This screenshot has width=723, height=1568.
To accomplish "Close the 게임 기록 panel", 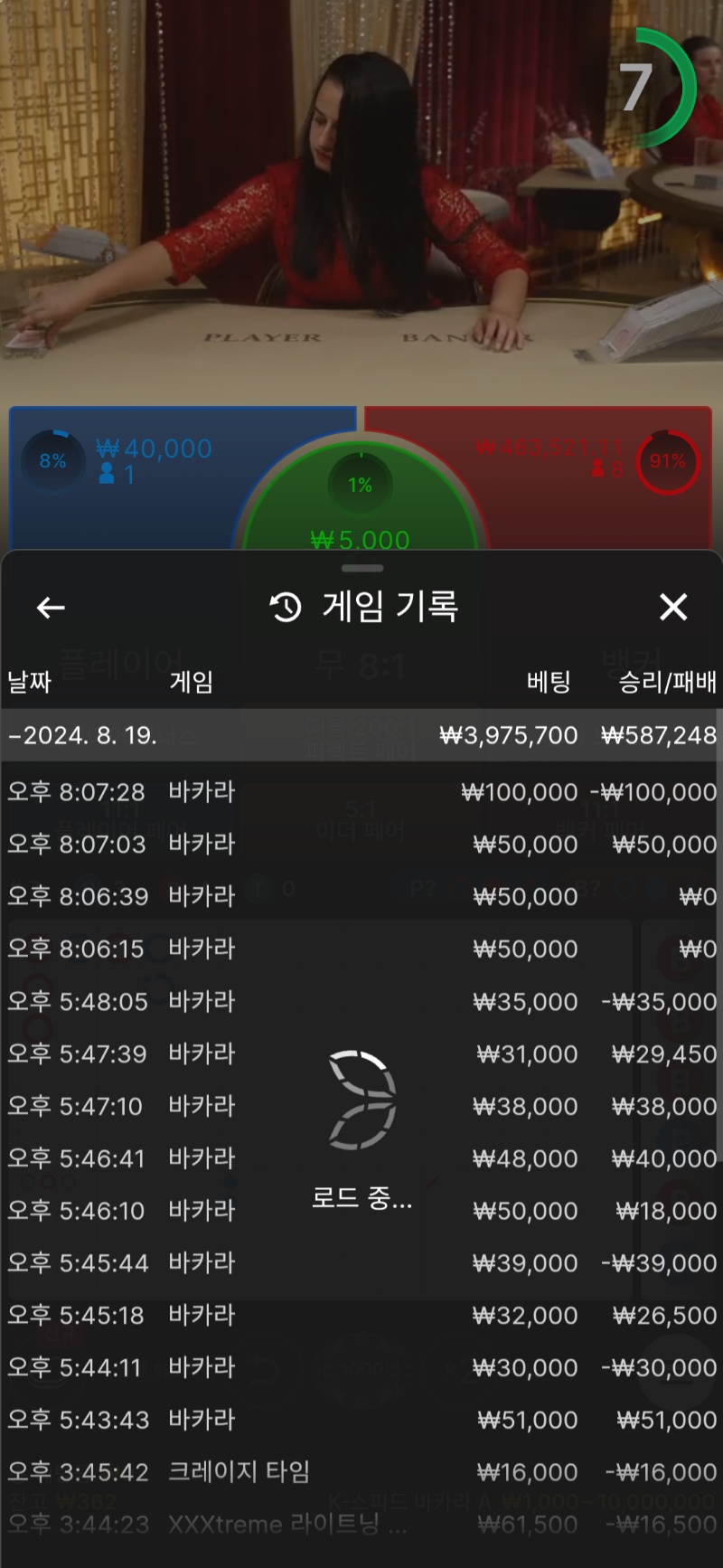I will click(673, 607).
